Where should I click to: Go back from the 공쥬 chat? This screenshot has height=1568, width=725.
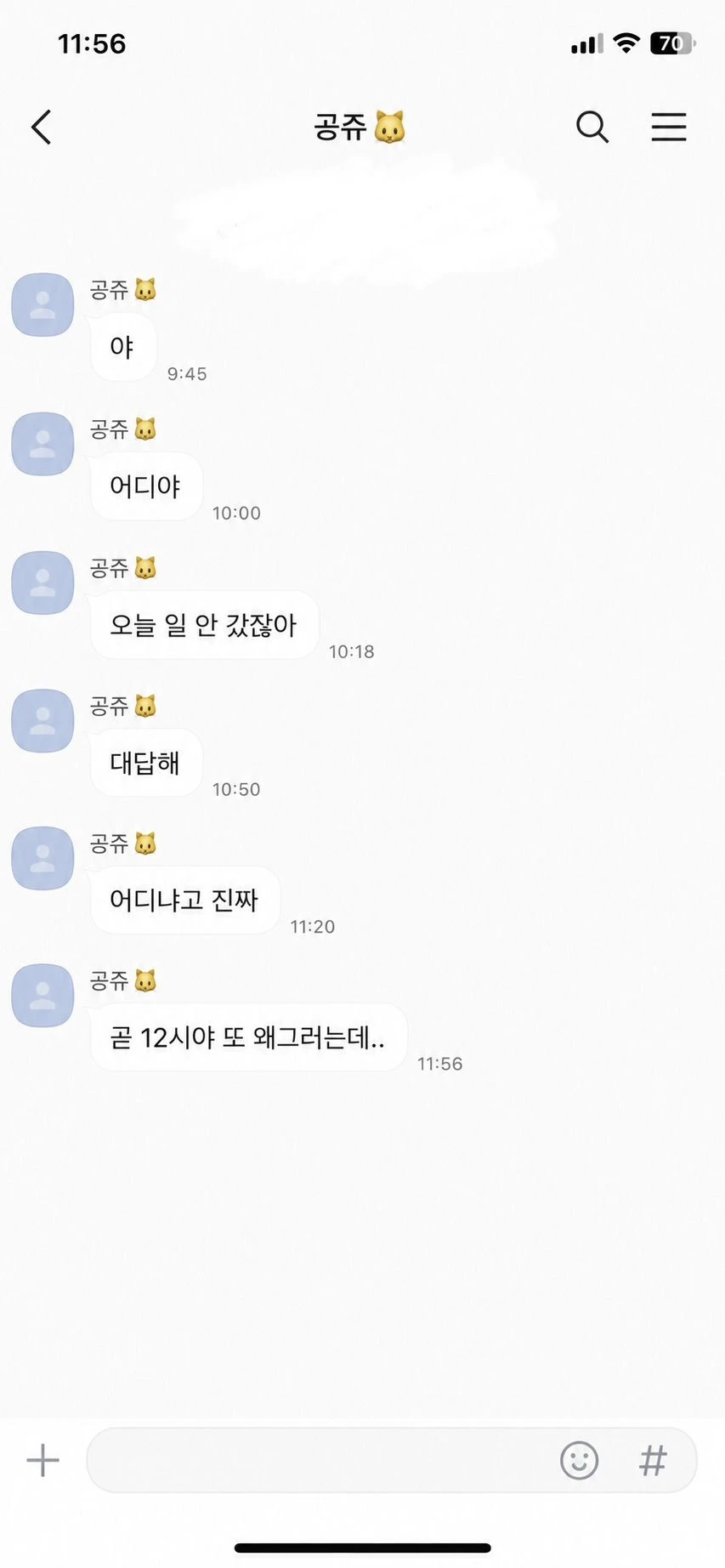[42, 128]
